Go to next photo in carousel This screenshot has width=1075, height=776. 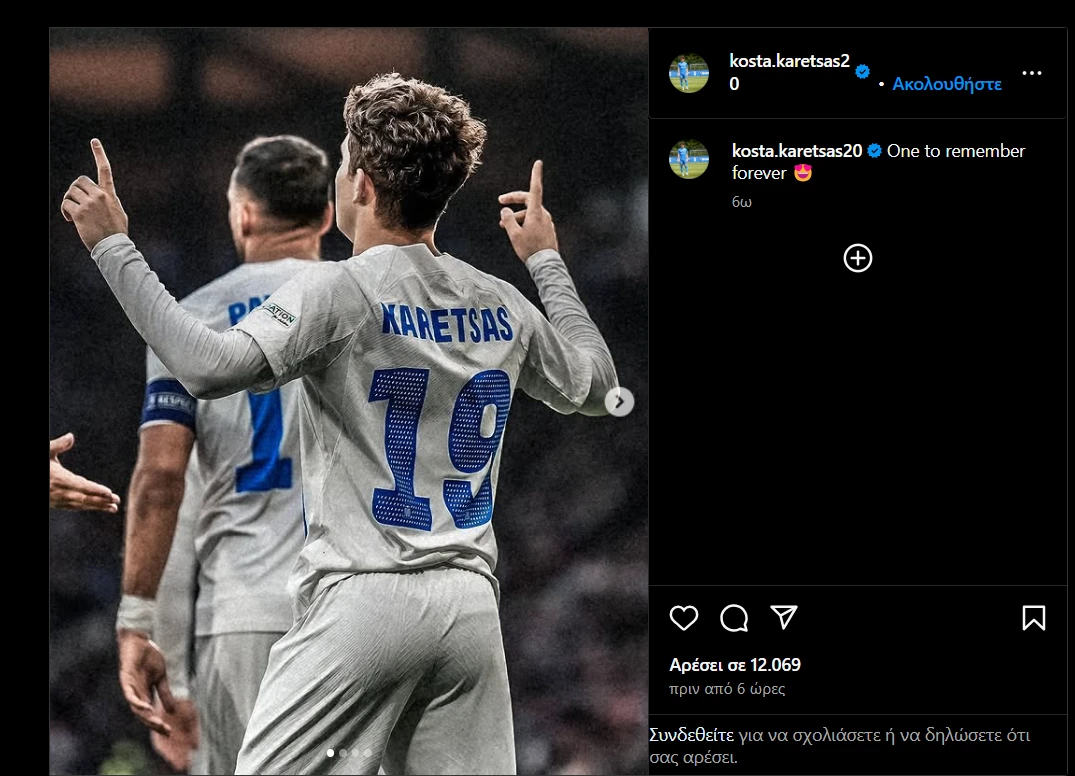tap(619, 401)
